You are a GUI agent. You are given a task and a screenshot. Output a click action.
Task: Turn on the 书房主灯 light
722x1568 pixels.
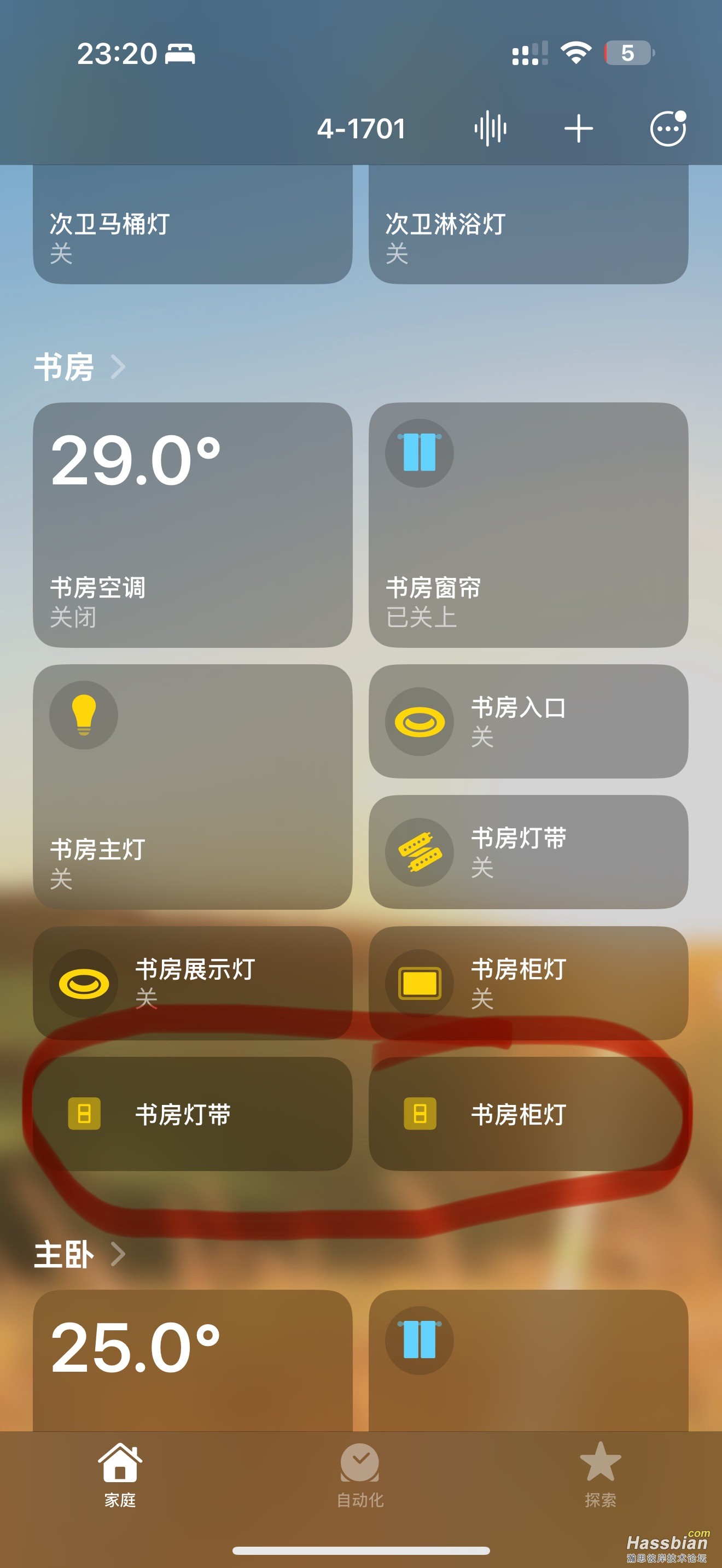tap(84, 715)
